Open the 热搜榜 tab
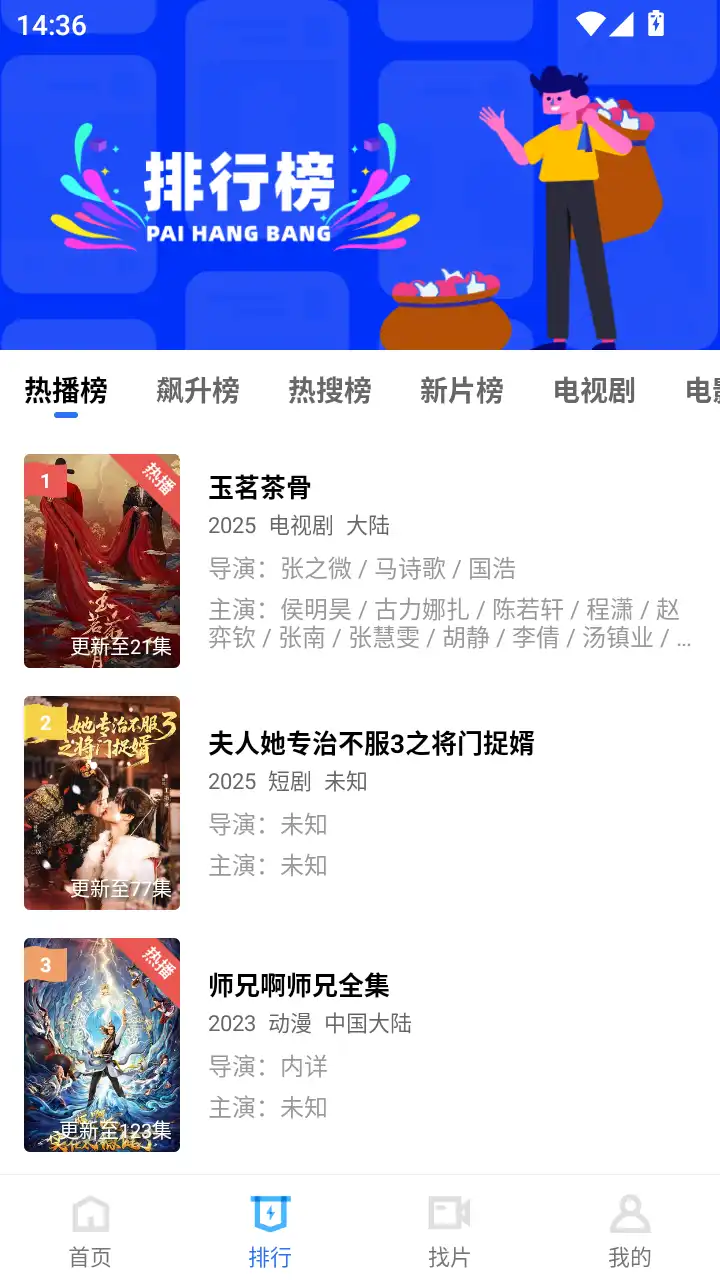 tap(330, 391)
